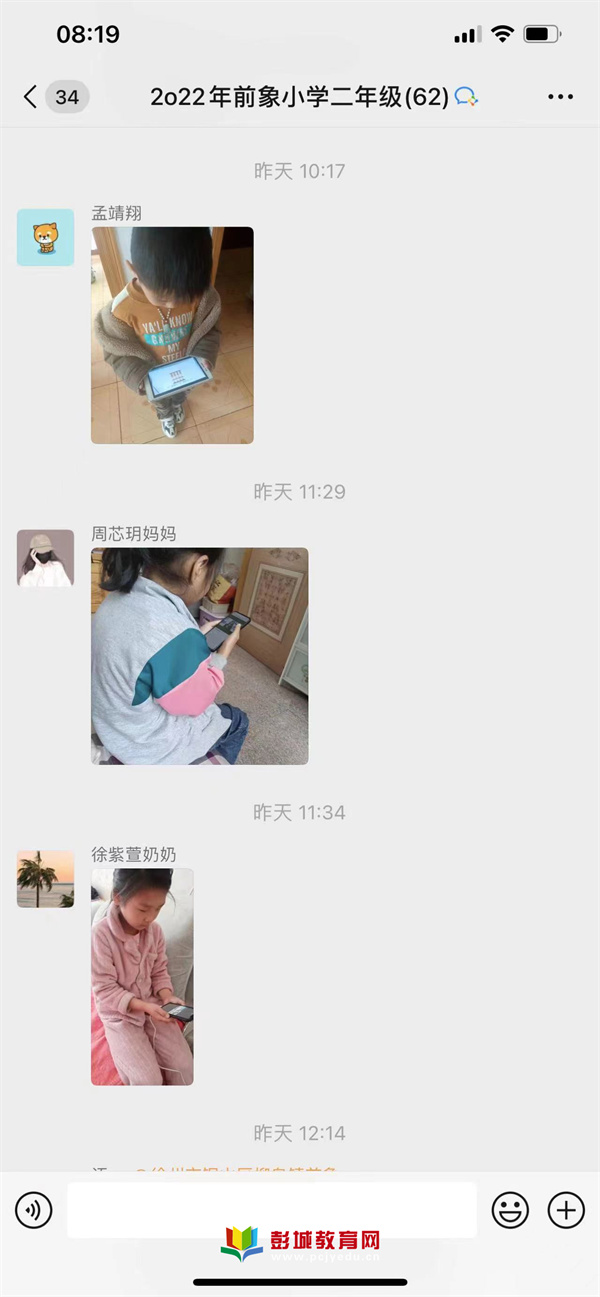
Task: Go back to the chat list
Action: (x=32, y=97)
